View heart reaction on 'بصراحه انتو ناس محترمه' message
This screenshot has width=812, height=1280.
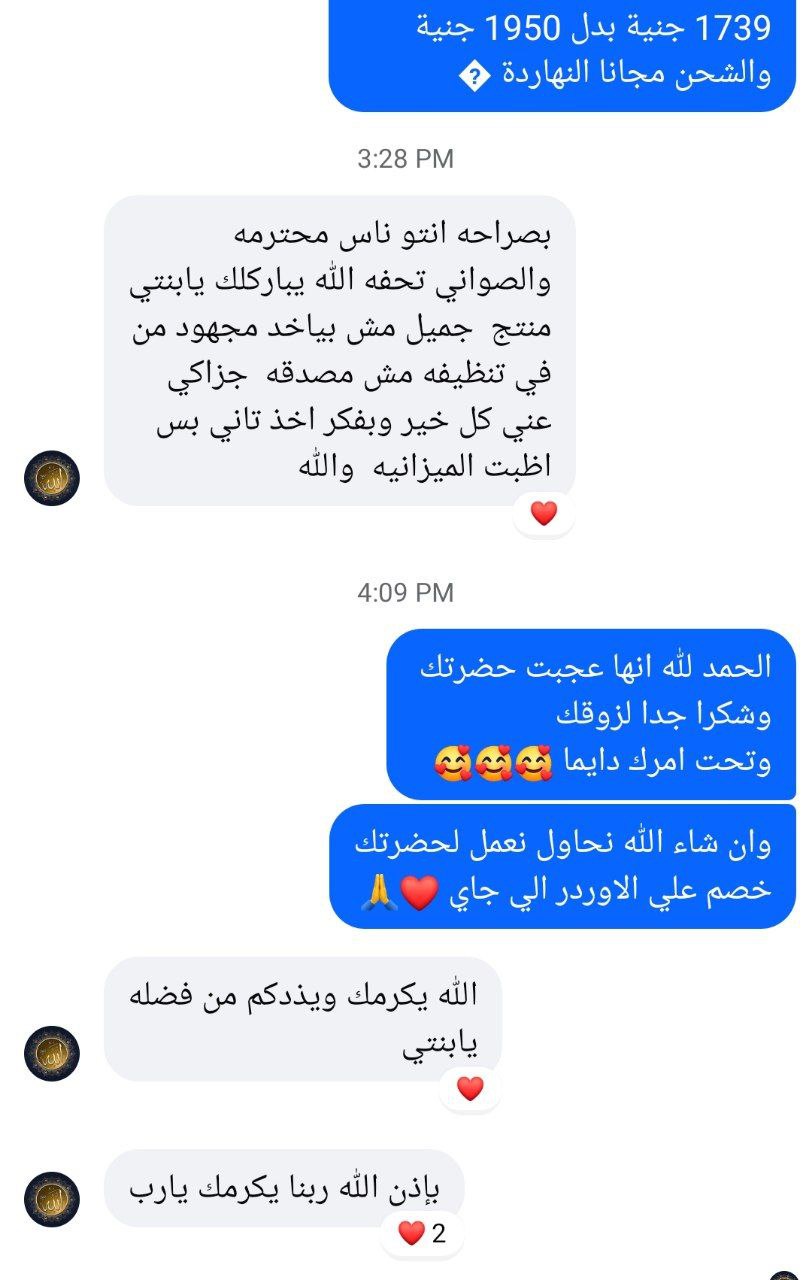[x=543, y=514]
